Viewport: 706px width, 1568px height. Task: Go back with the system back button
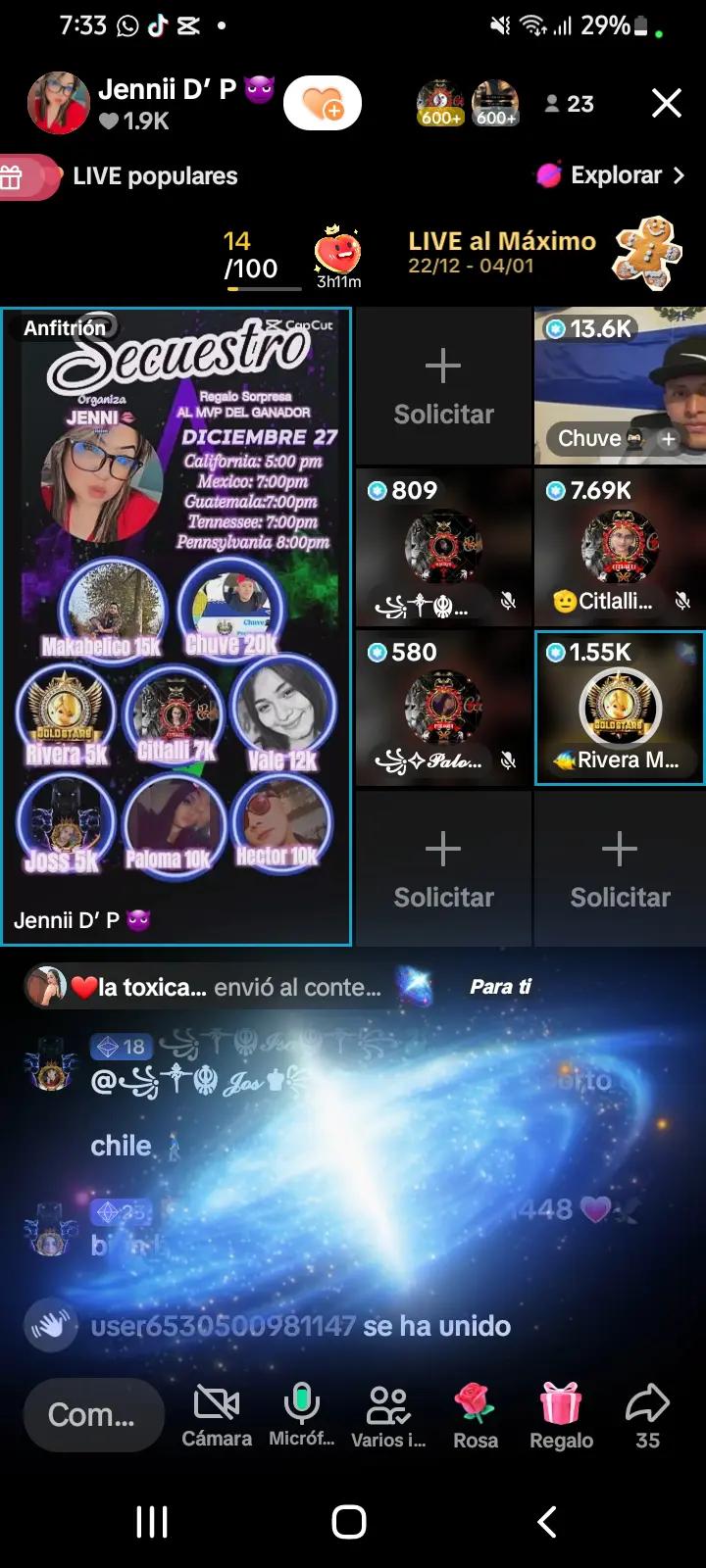click(x=547, y=1522)
